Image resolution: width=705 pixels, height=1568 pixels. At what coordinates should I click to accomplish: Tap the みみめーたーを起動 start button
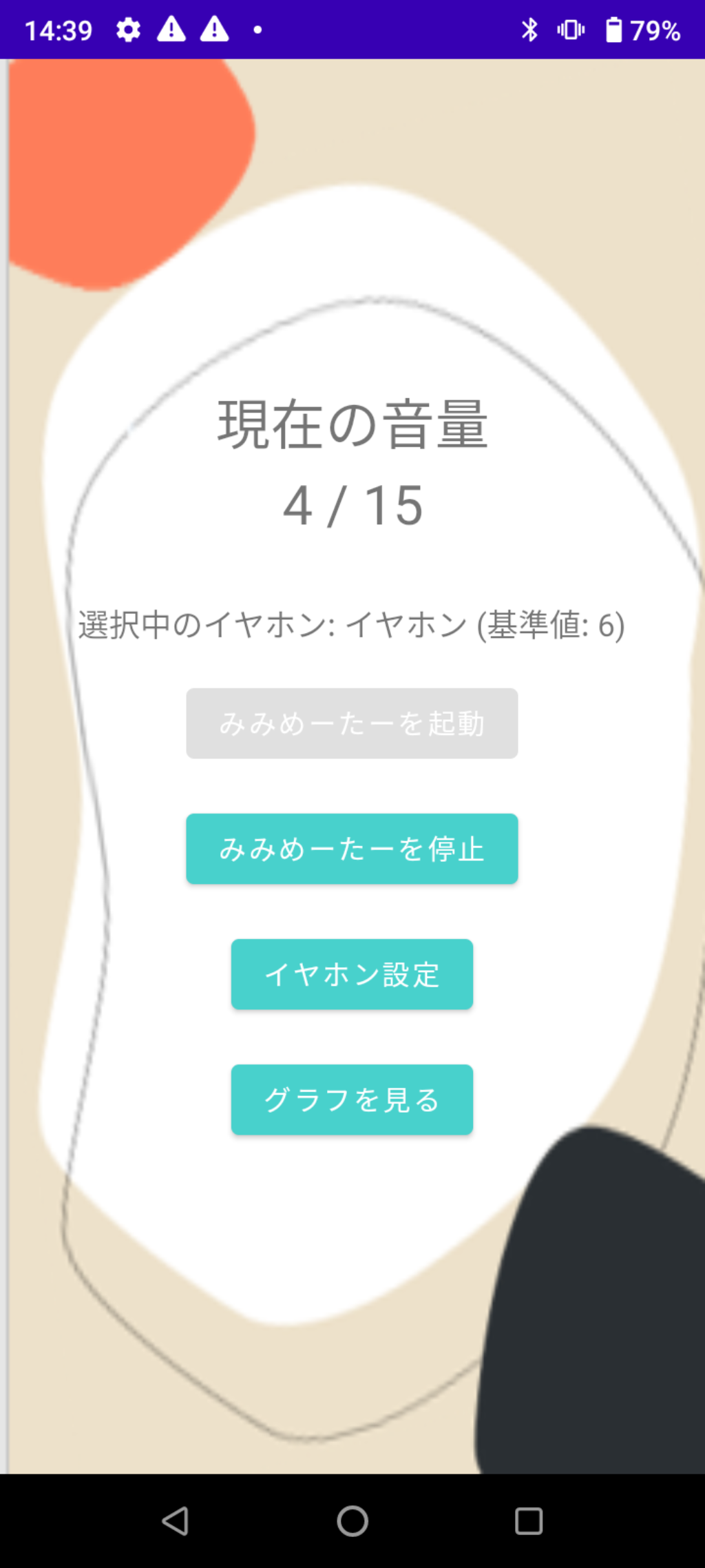tap(352, 723)
